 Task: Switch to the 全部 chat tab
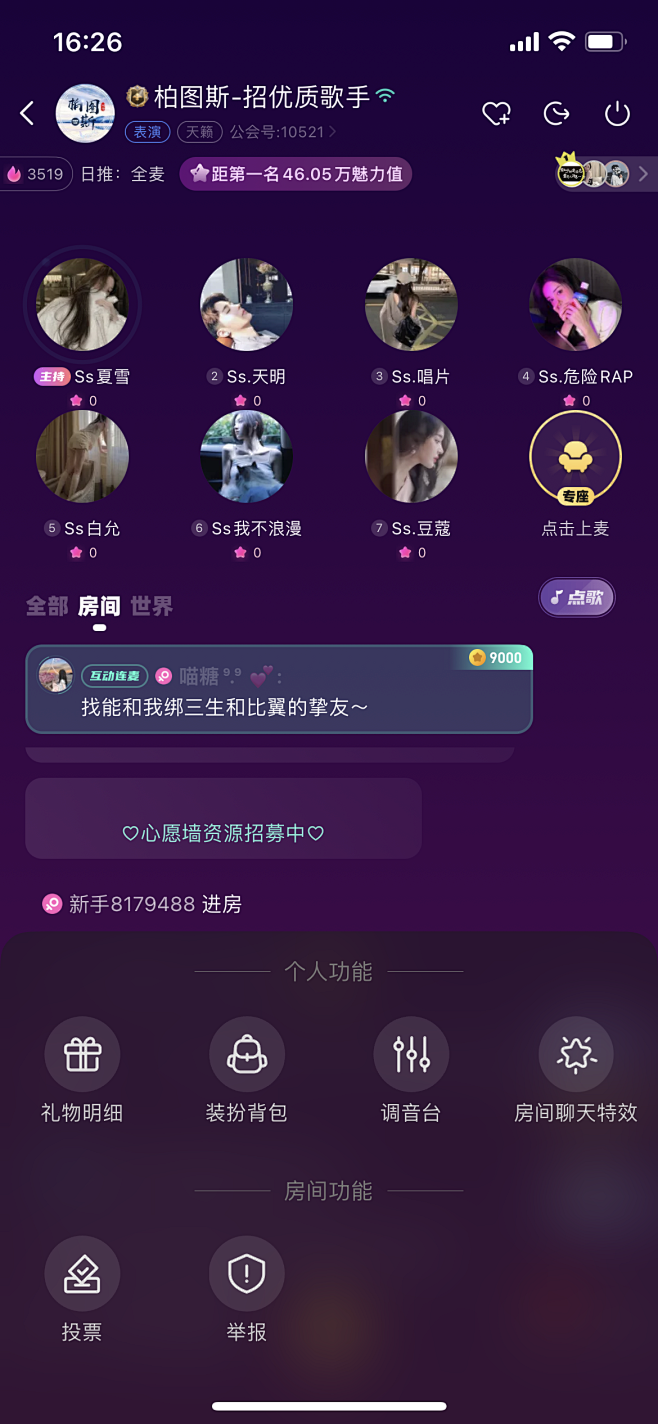47,606
